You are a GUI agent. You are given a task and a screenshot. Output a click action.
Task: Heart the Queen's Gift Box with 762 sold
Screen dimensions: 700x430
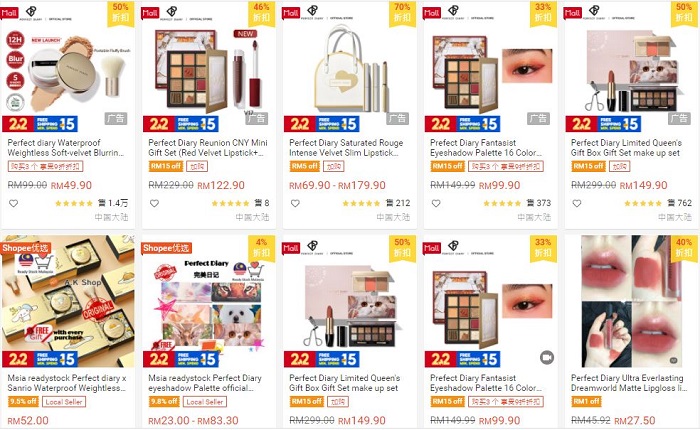pos(577,203)
